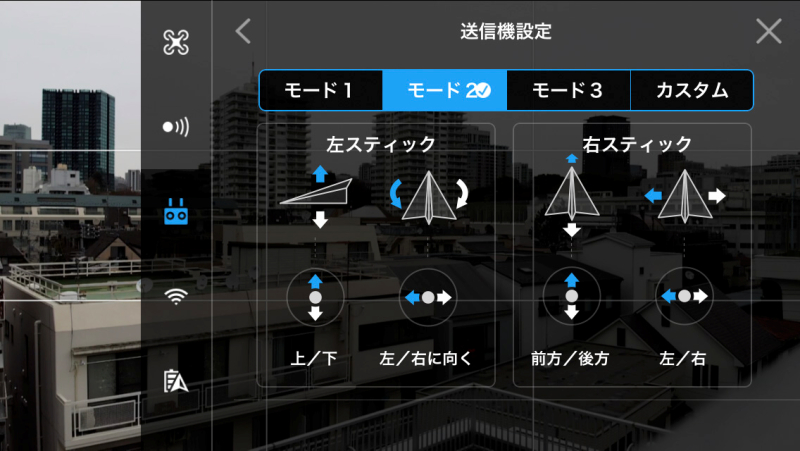Choose the カスタム stick mode
800x451 pixels.
[x=691, y=90]
